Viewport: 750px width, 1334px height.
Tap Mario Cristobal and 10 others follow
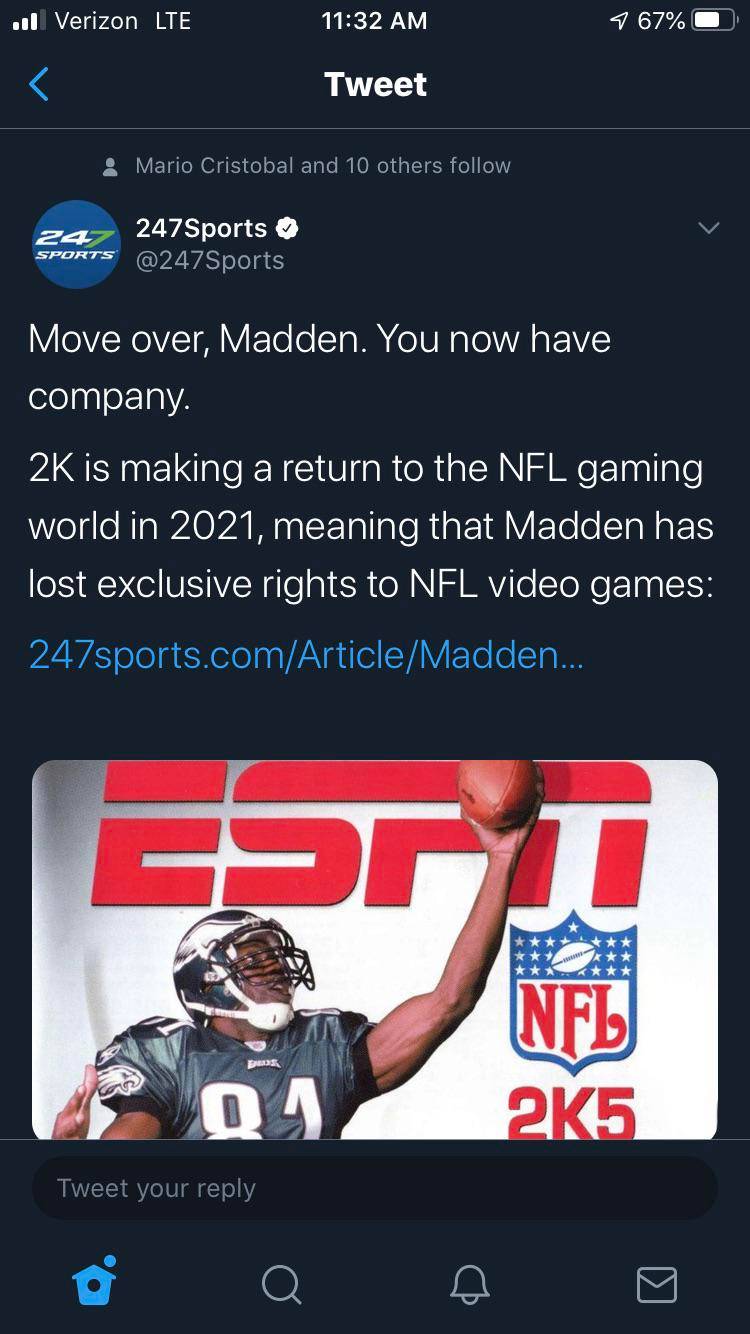[x=323, y=165]
